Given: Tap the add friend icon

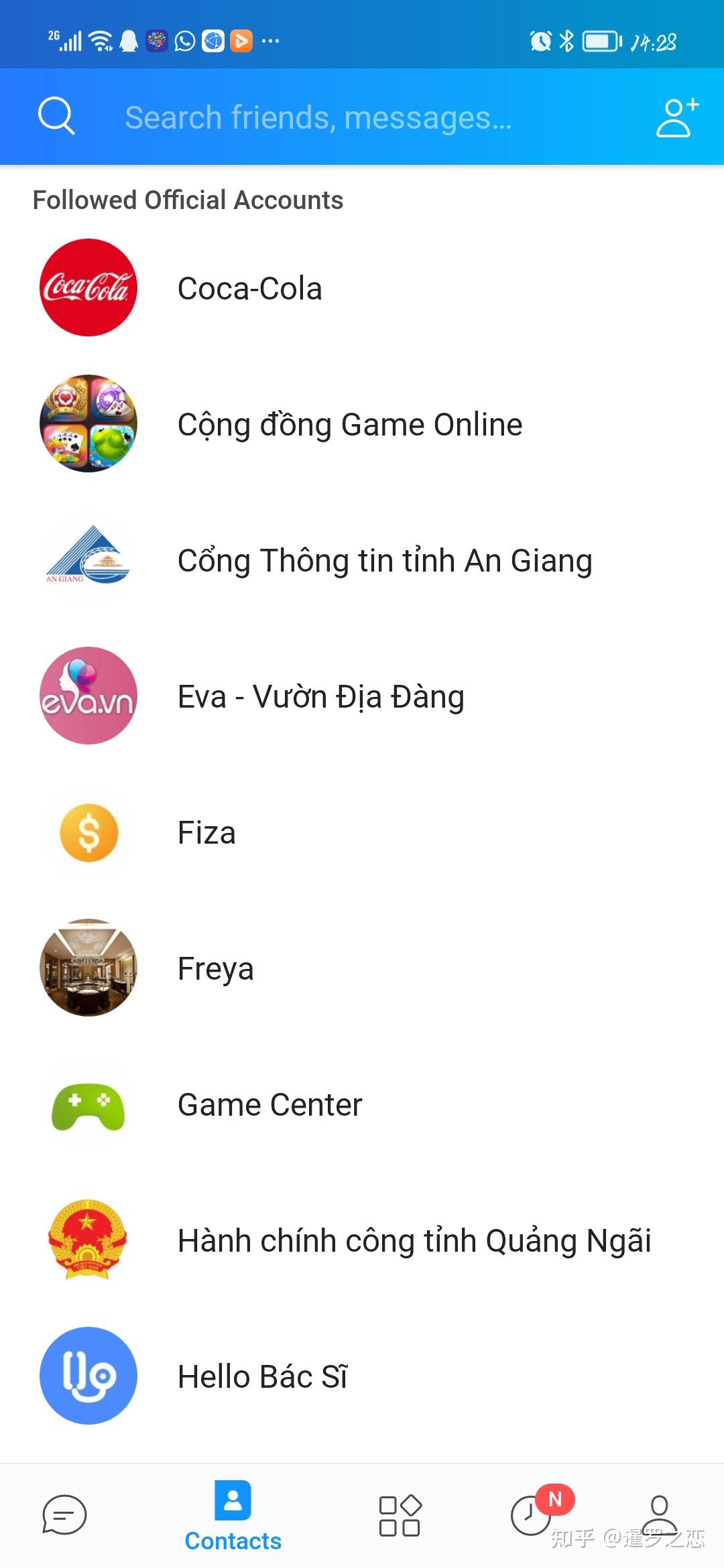Looking at the screenshot, I should pyautogui.click(x=675, y=115).
